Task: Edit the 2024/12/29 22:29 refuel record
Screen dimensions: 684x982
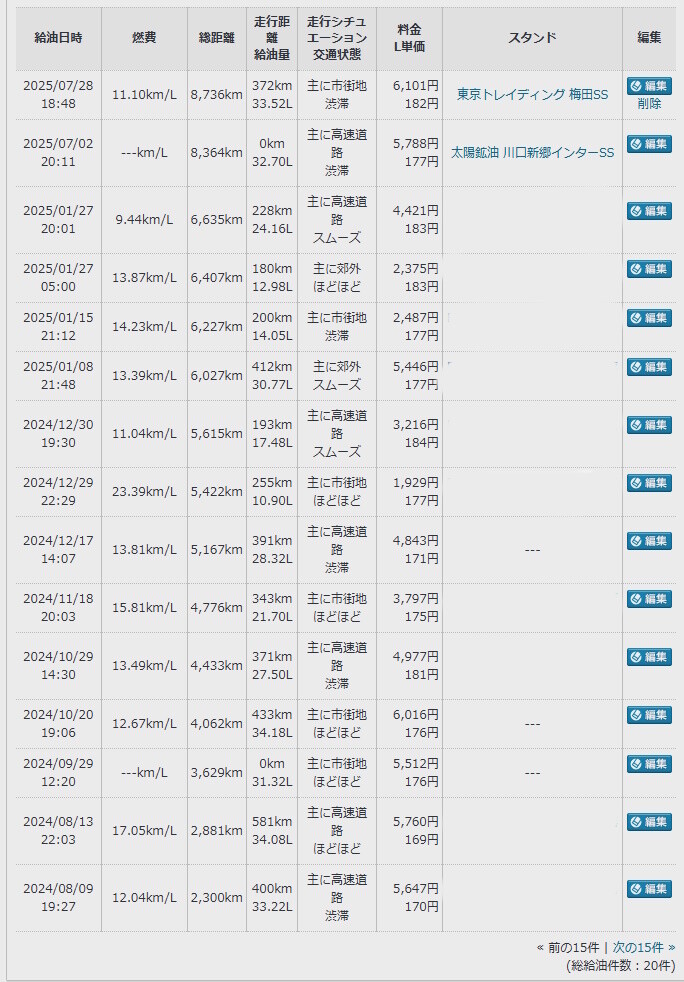Action: pos(649,483)
